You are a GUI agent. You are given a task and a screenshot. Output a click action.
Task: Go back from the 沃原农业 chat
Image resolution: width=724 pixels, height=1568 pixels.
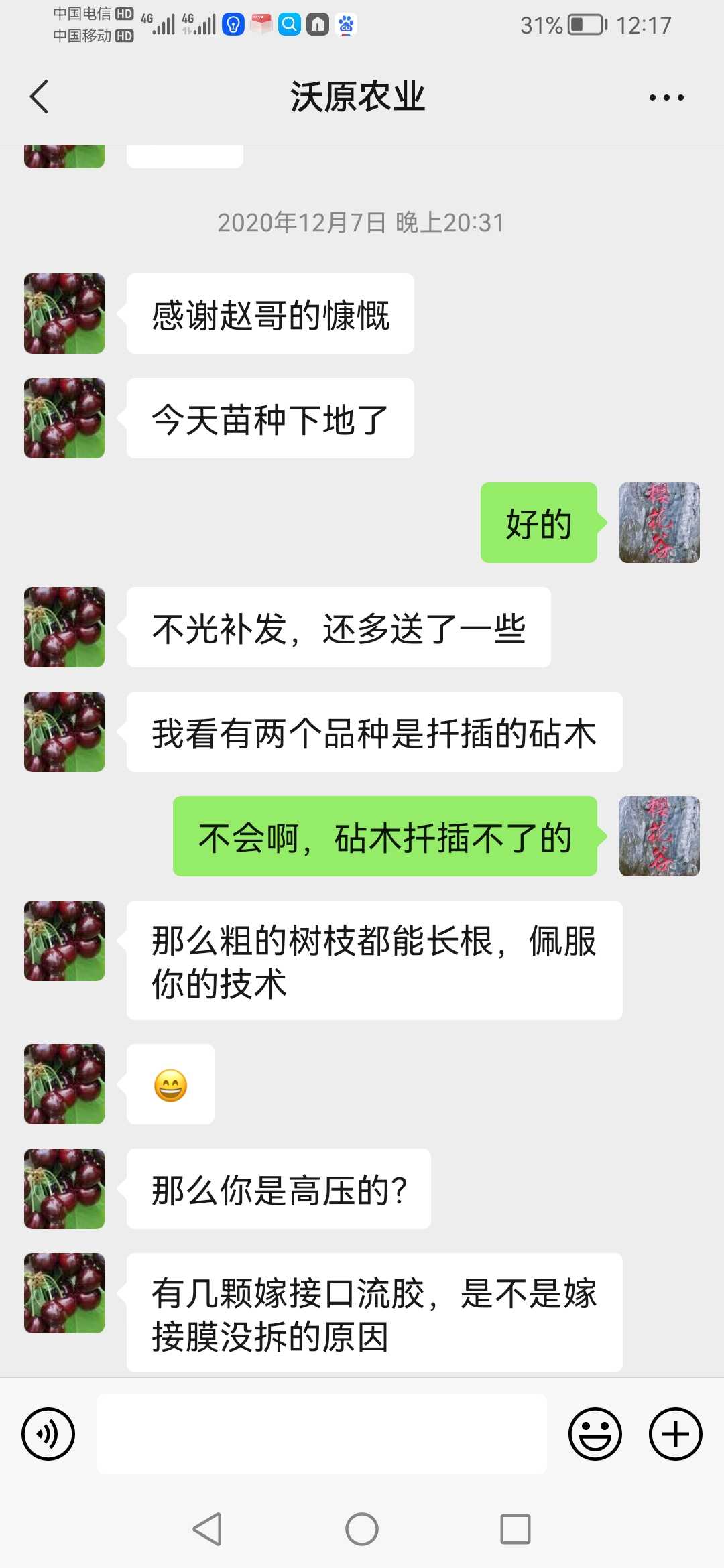pyautogui.click(x=40, y=97)
